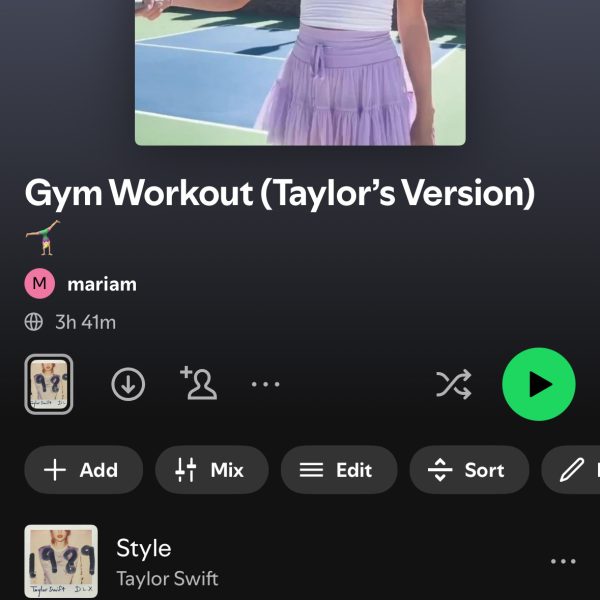
Task: Open the Sort options
Action: coord(468,470)
